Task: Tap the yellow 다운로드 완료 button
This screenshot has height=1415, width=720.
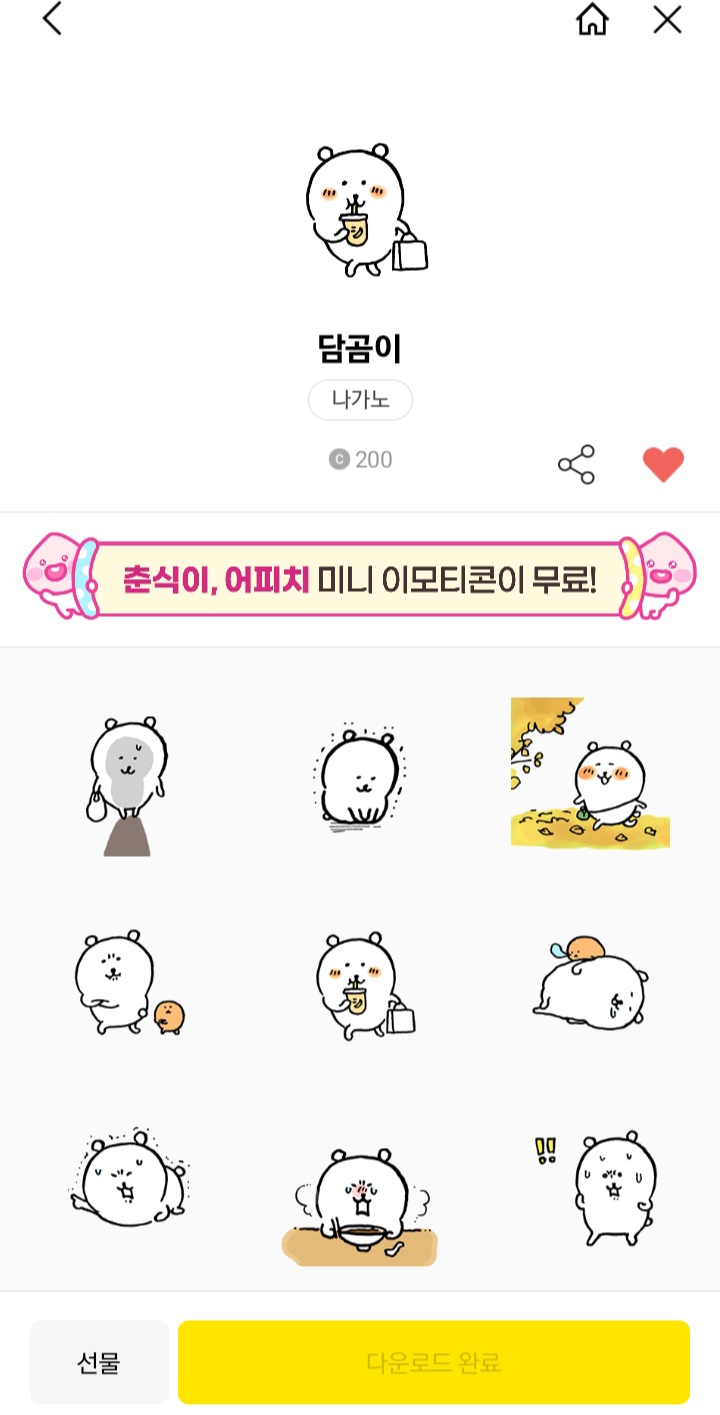Action: pos(434,1362)
